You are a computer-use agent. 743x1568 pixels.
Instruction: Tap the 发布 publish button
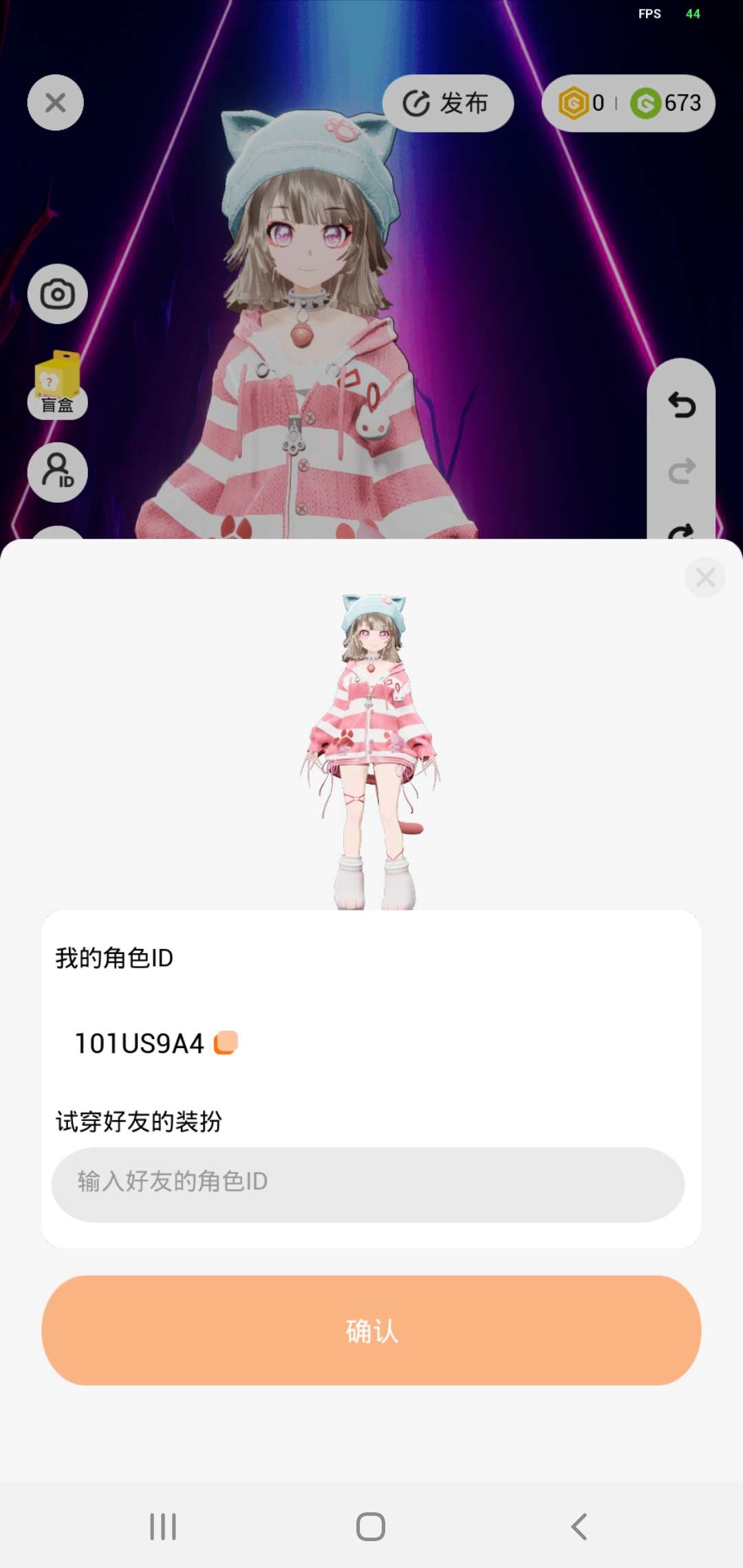(x=447, y=103)
